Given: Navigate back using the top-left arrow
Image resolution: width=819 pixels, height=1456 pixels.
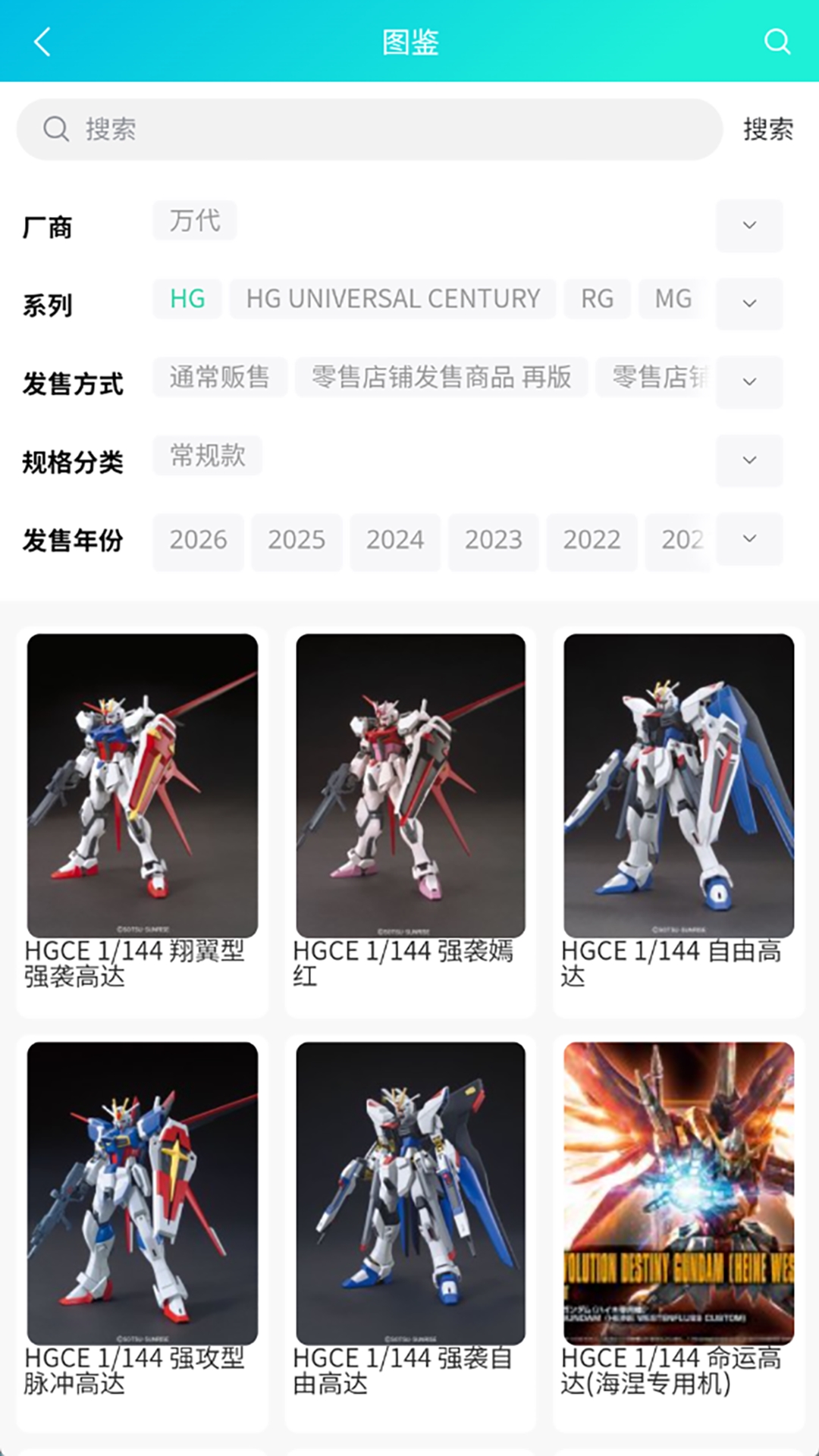Looking at the screenshot, I should (43, 42).
